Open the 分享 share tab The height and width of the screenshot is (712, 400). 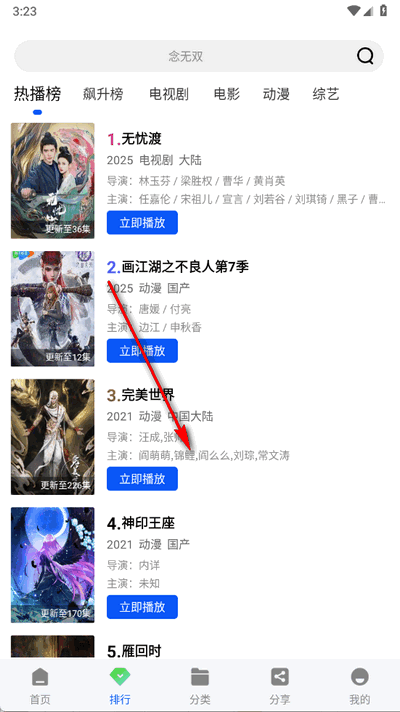(x=280, y=686)
